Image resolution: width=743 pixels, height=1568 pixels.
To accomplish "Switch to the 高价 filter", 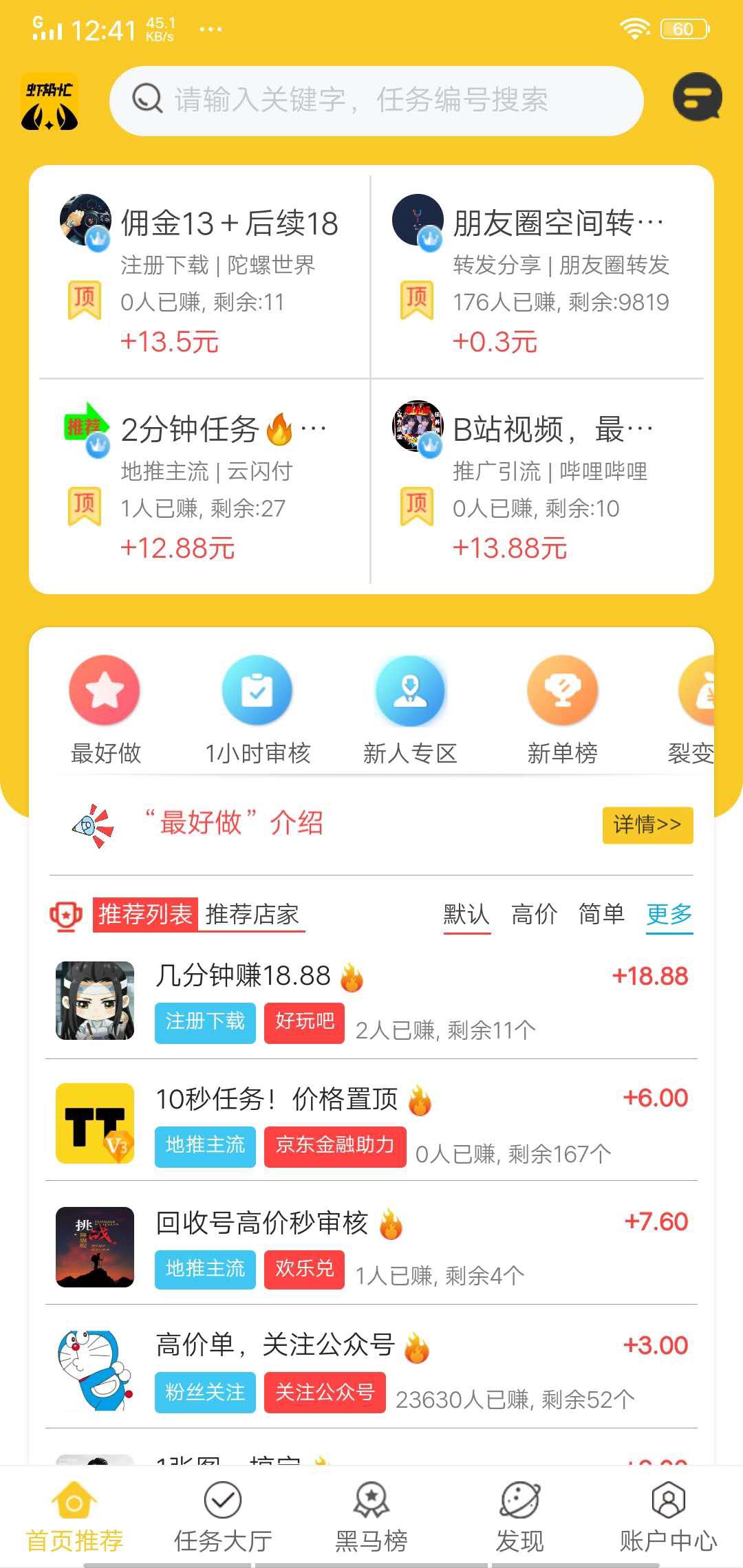I will [x=534, y=915].
